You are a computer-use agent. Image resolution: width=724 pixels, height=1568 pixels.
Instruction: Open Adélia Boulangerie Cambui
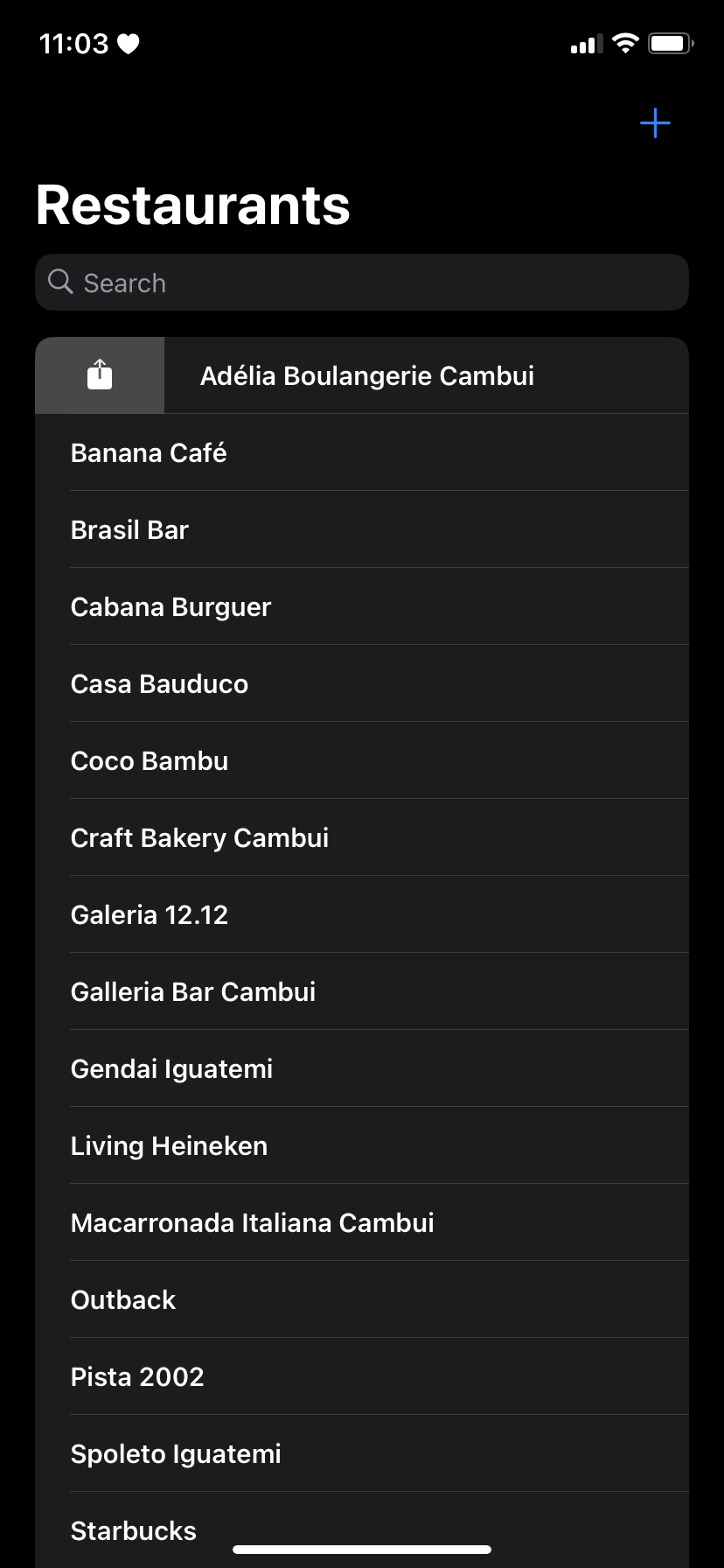pyautogui.click(x=367, y=376)
